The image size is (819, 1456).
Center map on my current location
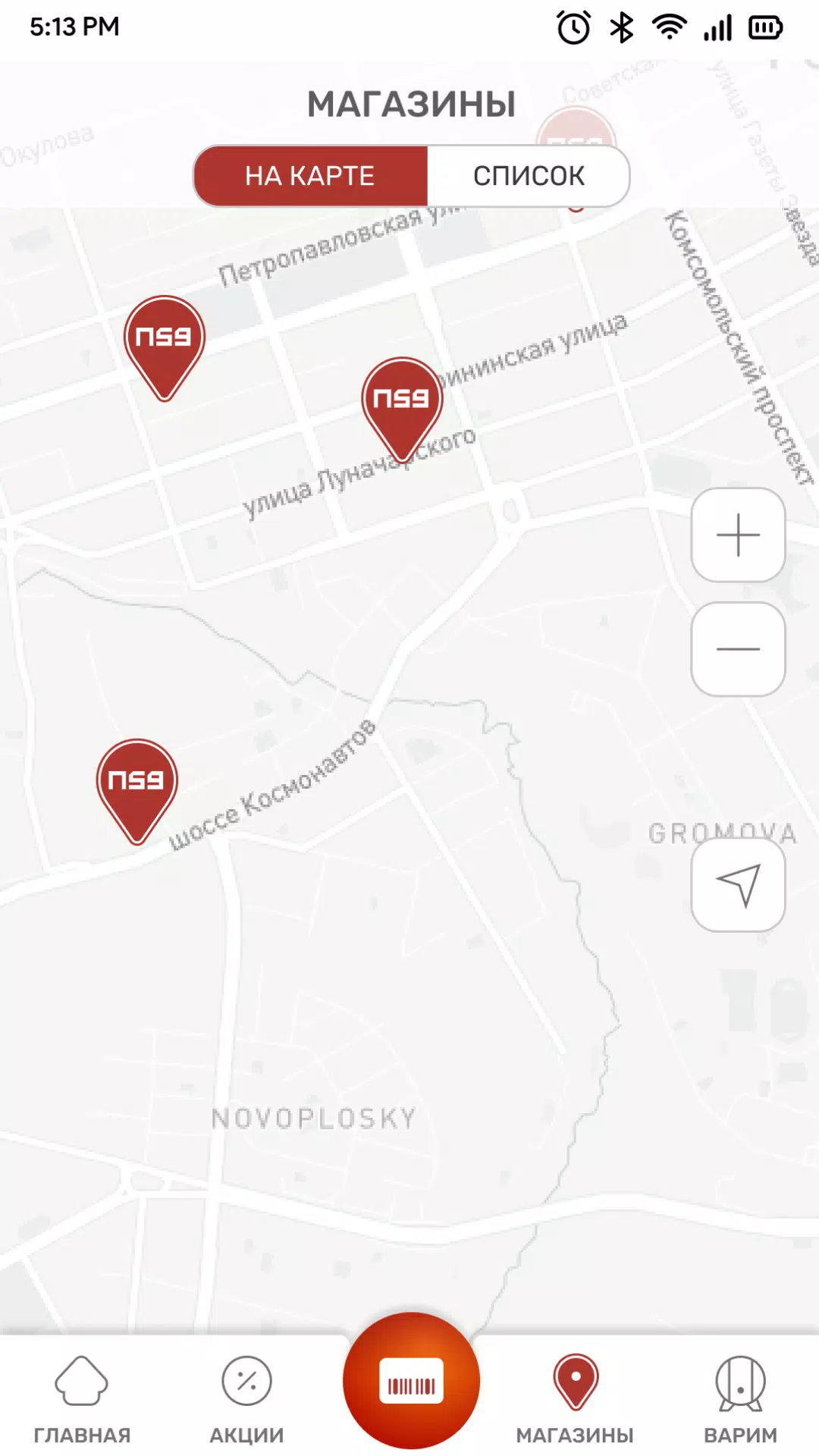(738, 884)
